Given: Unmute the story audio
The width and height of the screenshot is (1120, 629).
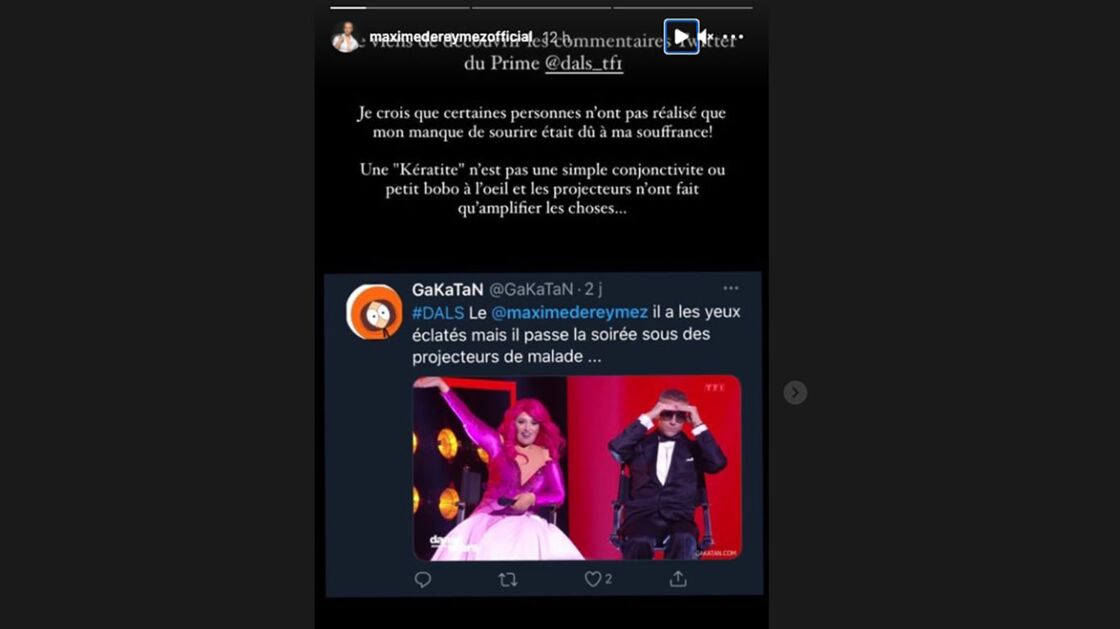Looking at the screenshot, I should coord(705,37).
